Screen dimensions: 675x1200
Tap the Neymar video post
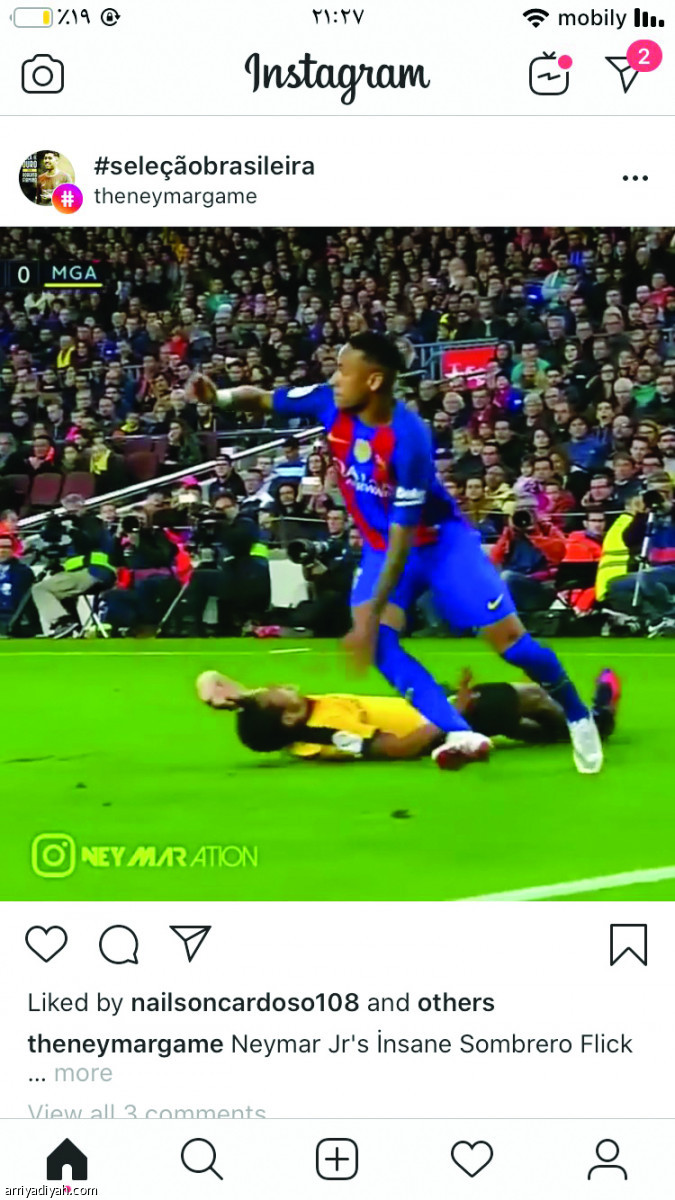[337, 564]
